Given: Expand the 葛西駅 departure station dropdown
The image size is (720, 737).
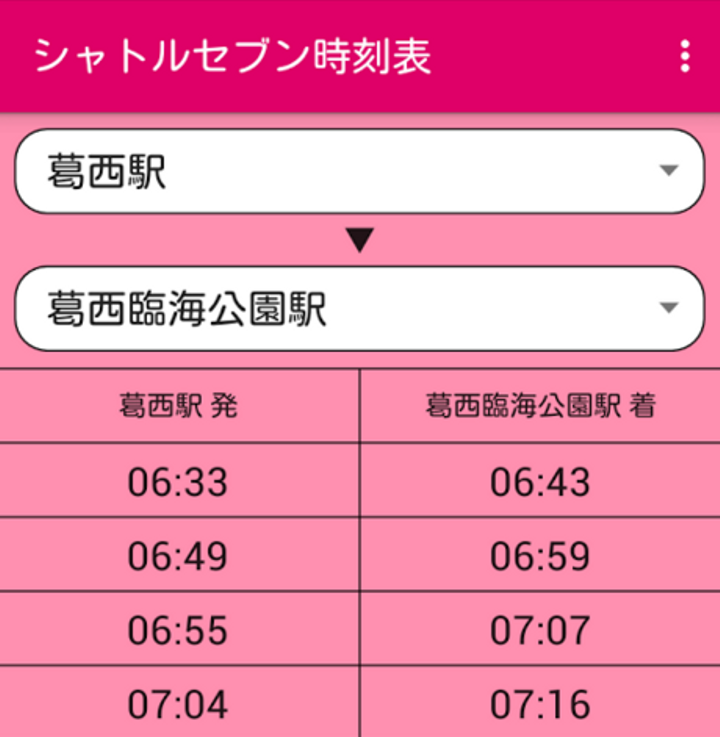Looking at the screenshot, I should coord(360,171).
